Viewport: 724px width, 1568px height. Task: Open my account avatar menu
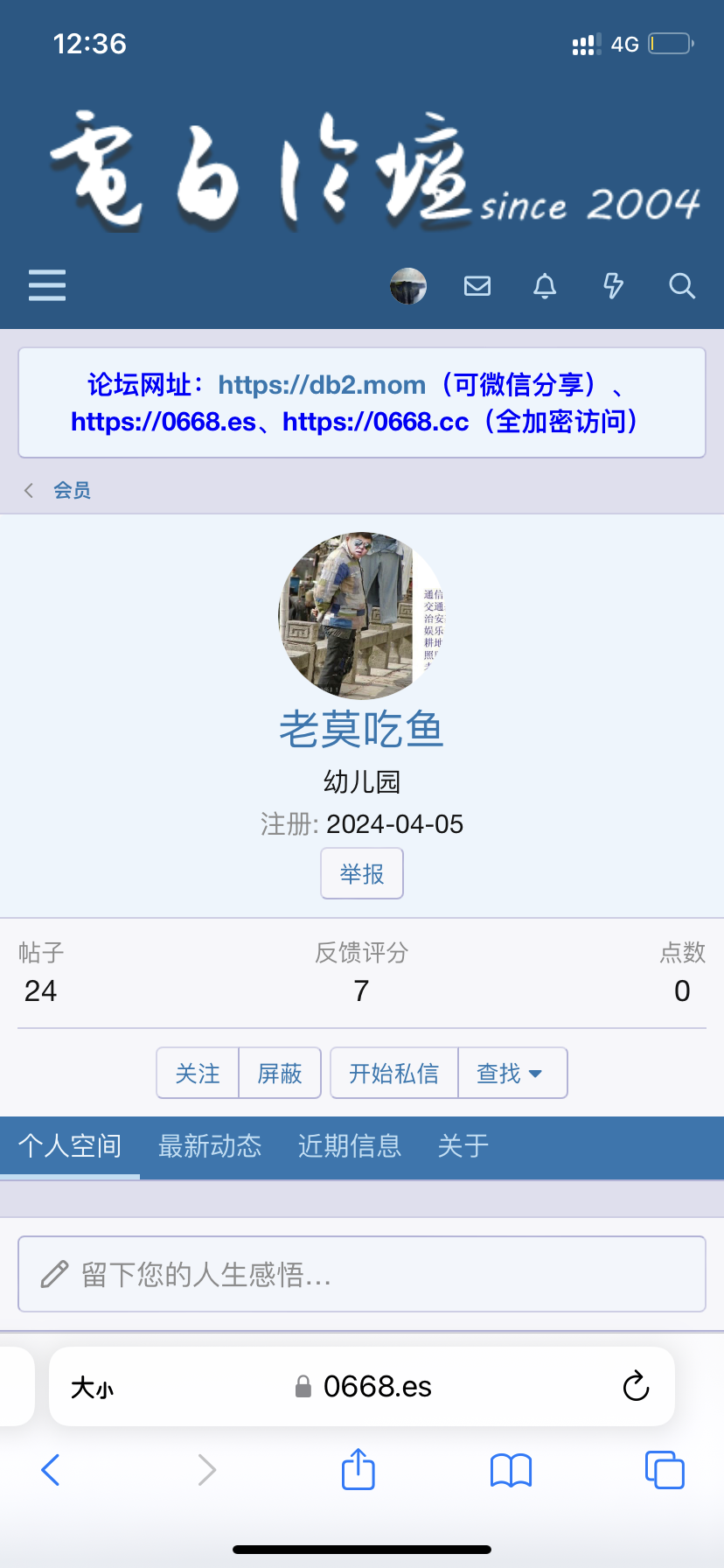click(407, 285)
